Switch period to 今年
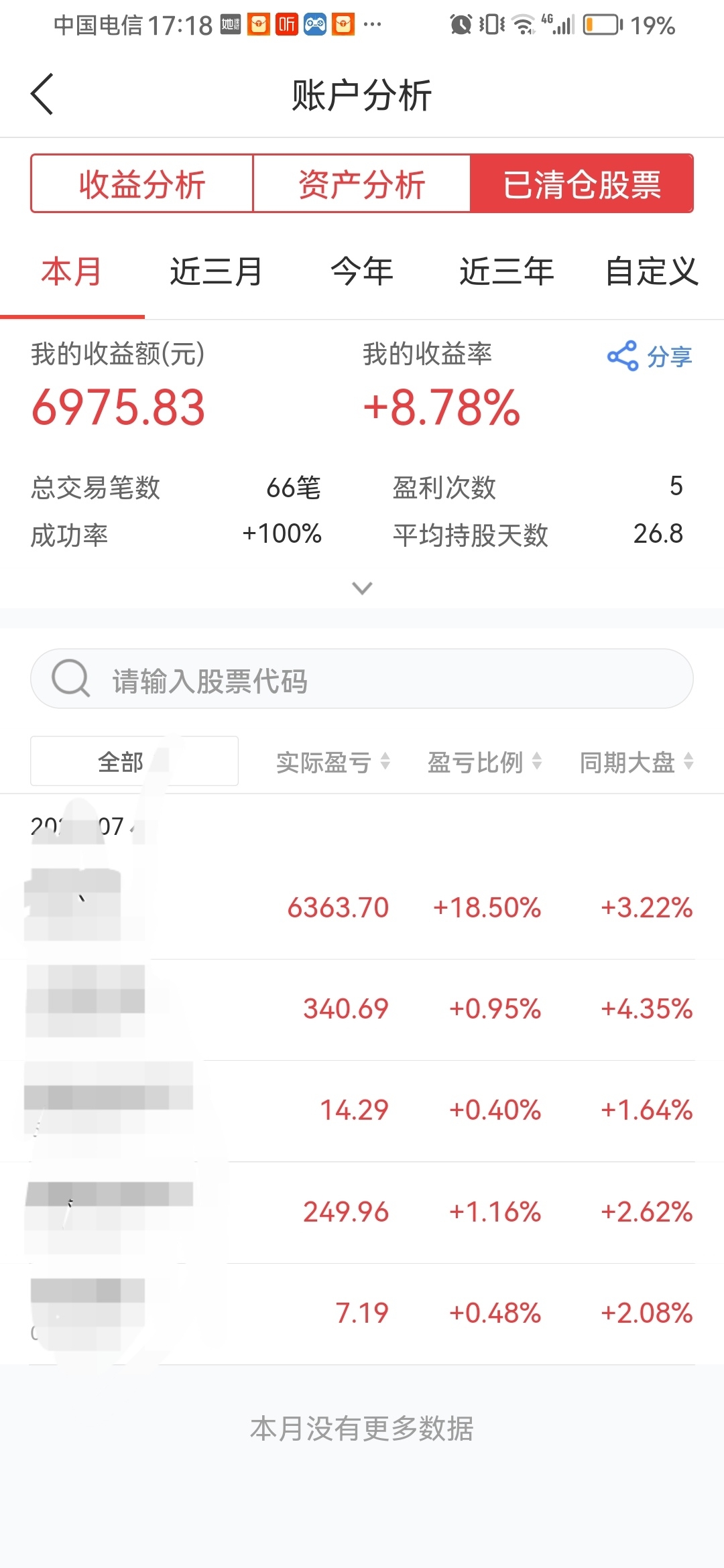 pyautogui.click(x=362, y=272)
